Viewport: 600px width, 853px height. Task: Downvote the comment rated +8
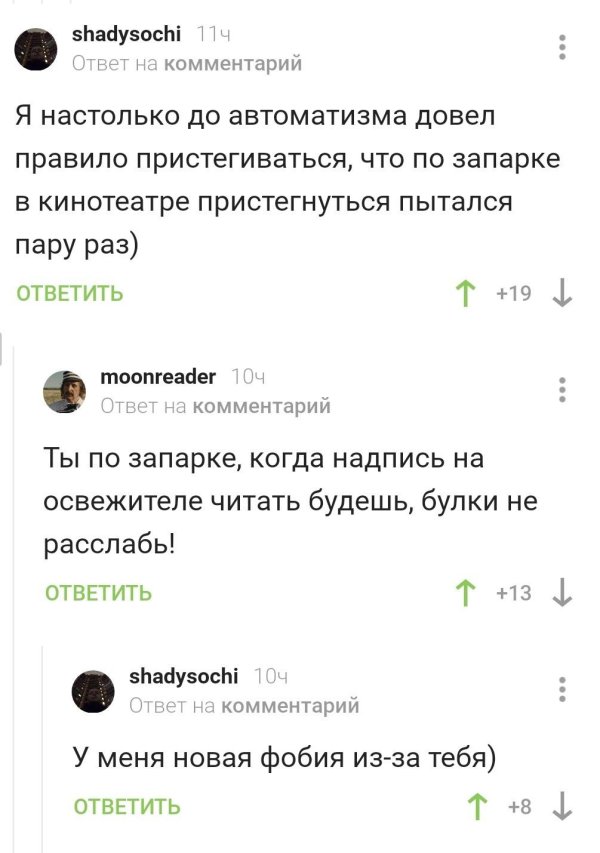[562, 806]
